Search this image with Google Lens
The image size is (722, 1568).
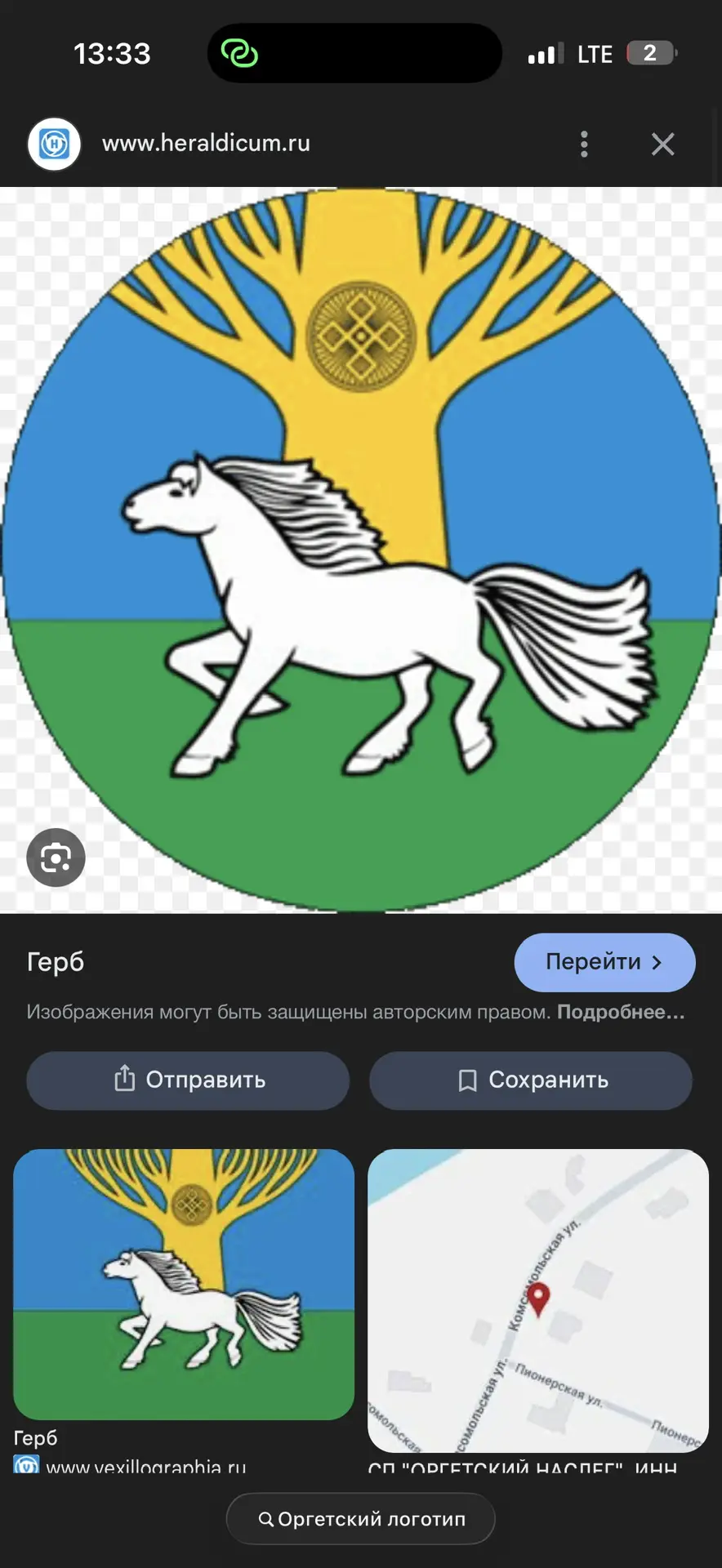56,857
